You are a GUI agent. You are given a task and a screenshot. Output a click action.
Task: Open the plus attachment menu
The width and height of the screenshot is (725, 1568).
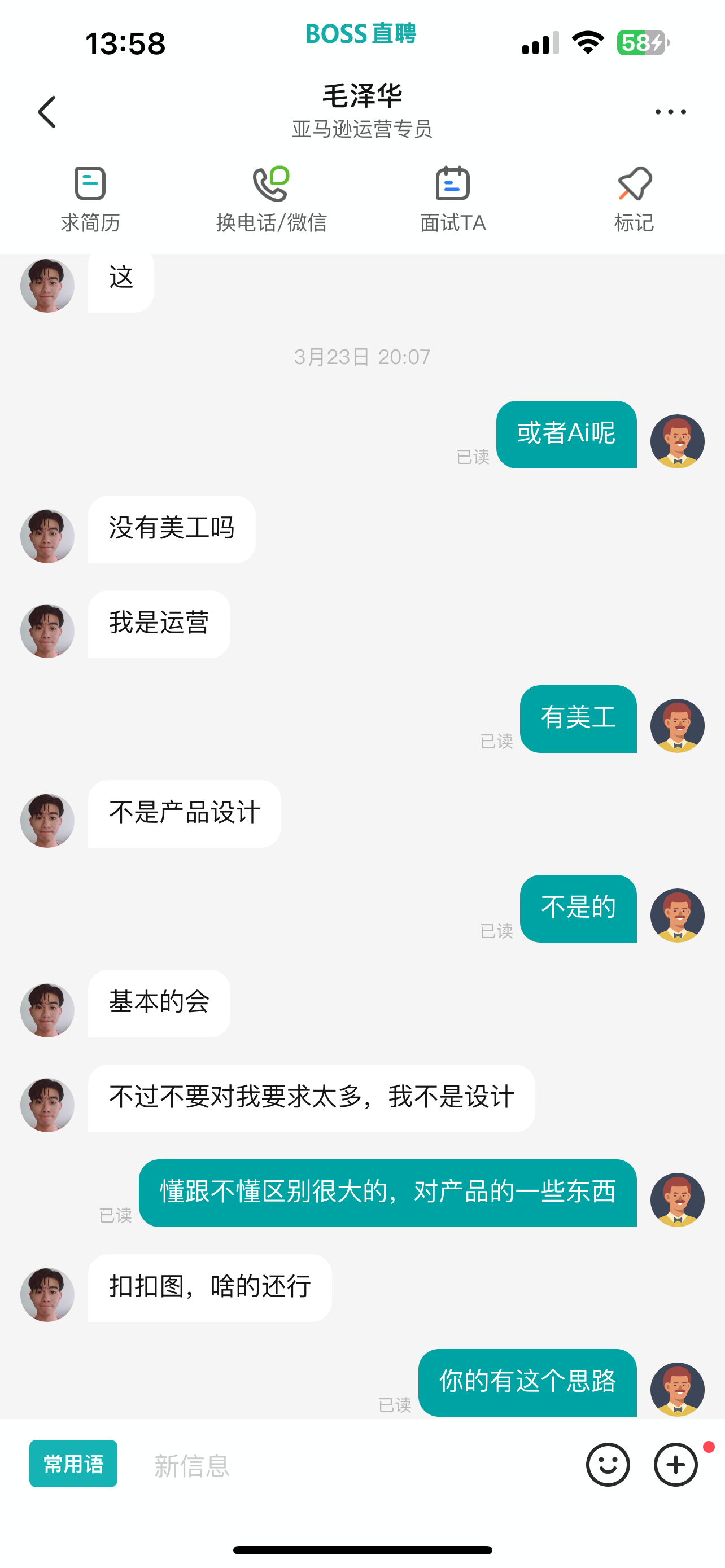tap(676, 1465)
